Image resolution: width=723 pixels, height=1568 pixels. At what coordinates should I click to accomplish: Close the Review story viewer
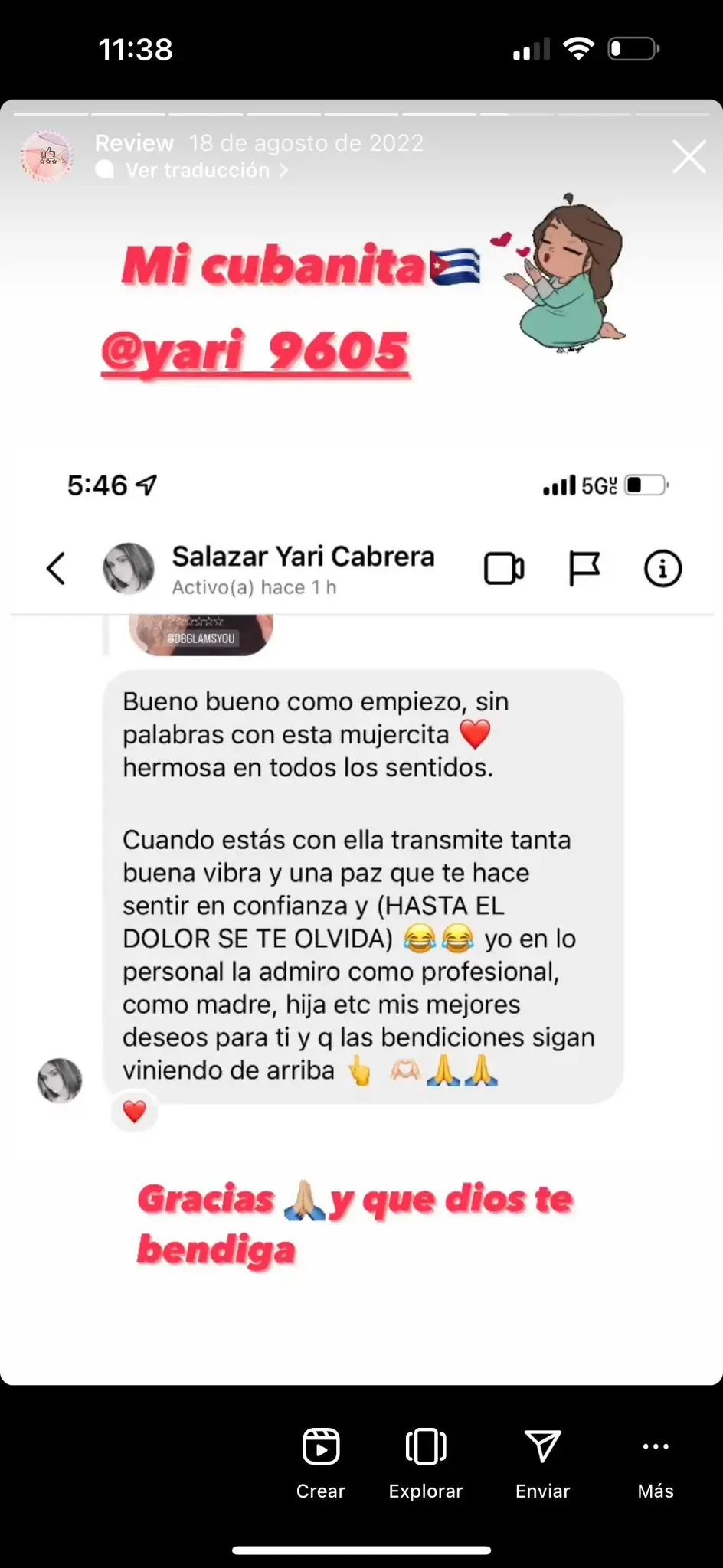(689, 157)
